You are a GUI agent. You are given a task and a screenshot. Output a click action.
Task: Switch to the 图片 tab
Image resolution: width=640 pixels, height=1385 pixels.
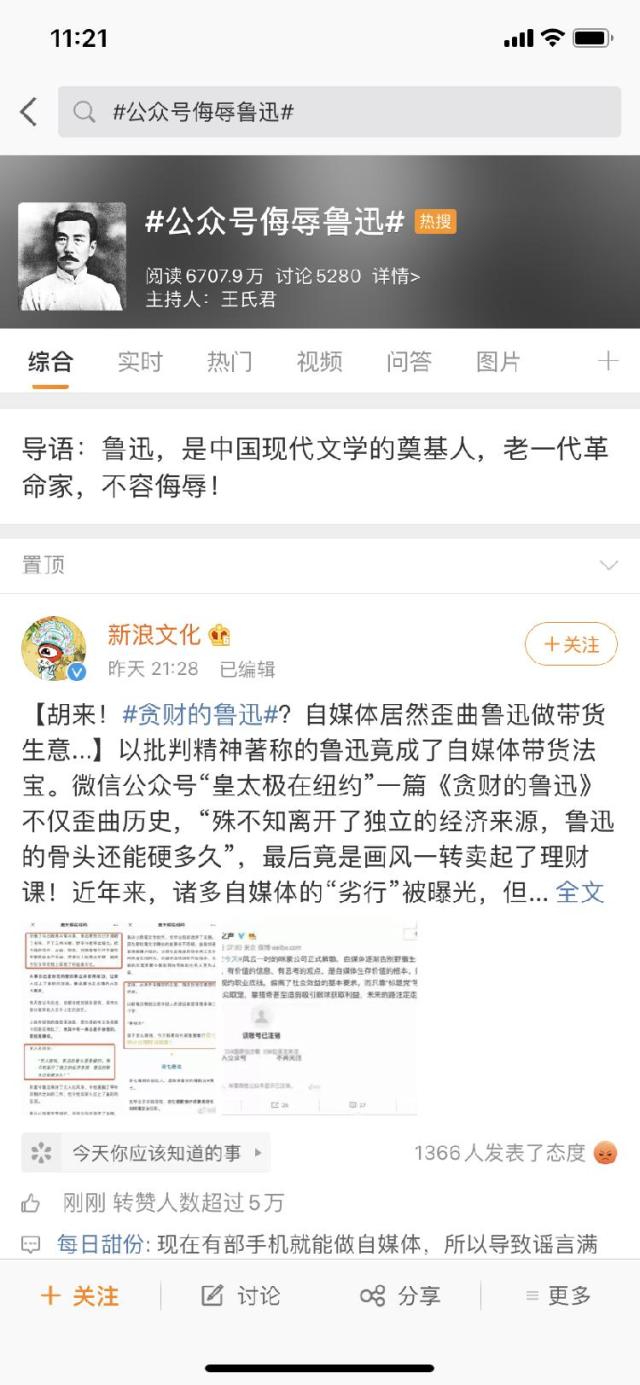click(x=498, y=362)
